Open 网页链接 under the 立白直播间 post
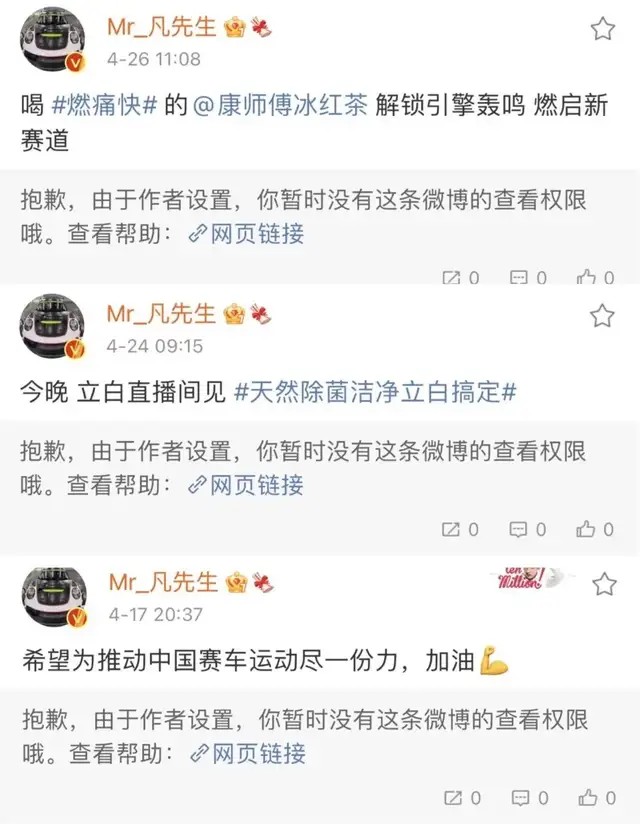The width and height of the screenshot is (640, 824). click(x=256, y=486)
